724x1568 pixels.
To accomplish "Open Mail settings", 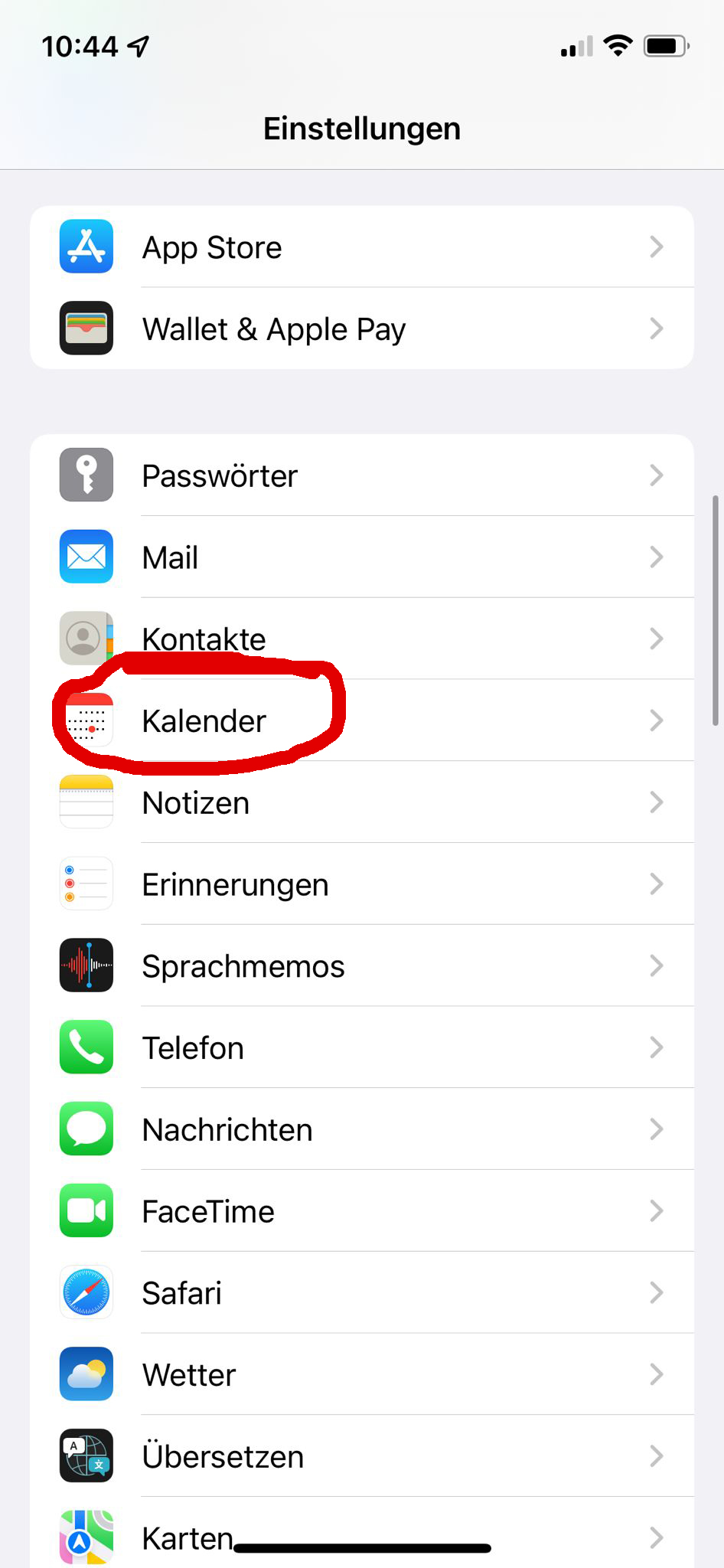I will (361, 557).
